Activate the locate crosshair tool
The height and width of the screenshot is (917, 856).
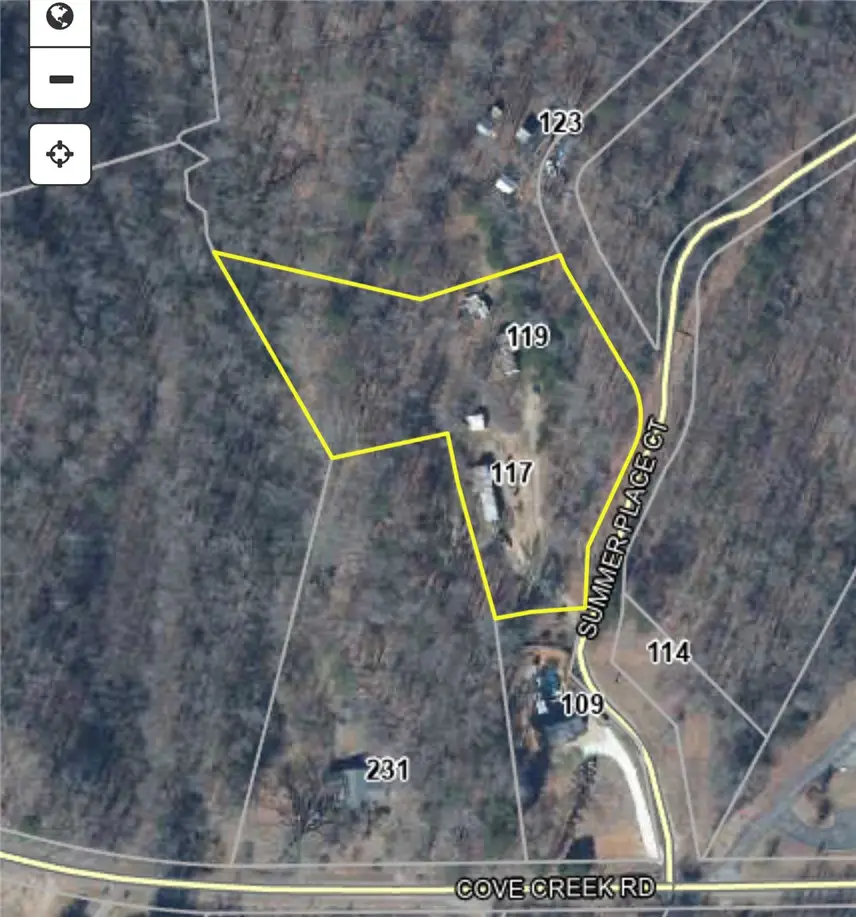(58, 153)
